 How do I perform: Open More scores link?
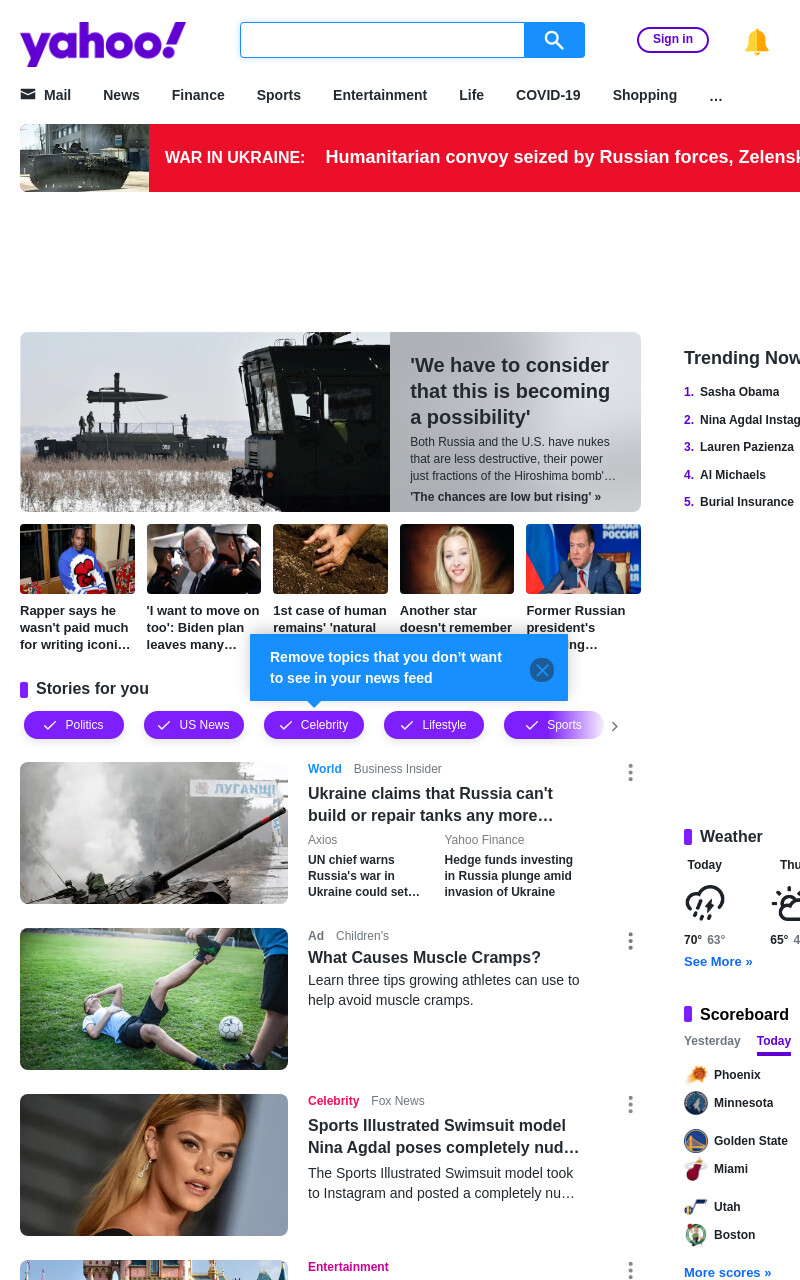tap(728, 1273)
